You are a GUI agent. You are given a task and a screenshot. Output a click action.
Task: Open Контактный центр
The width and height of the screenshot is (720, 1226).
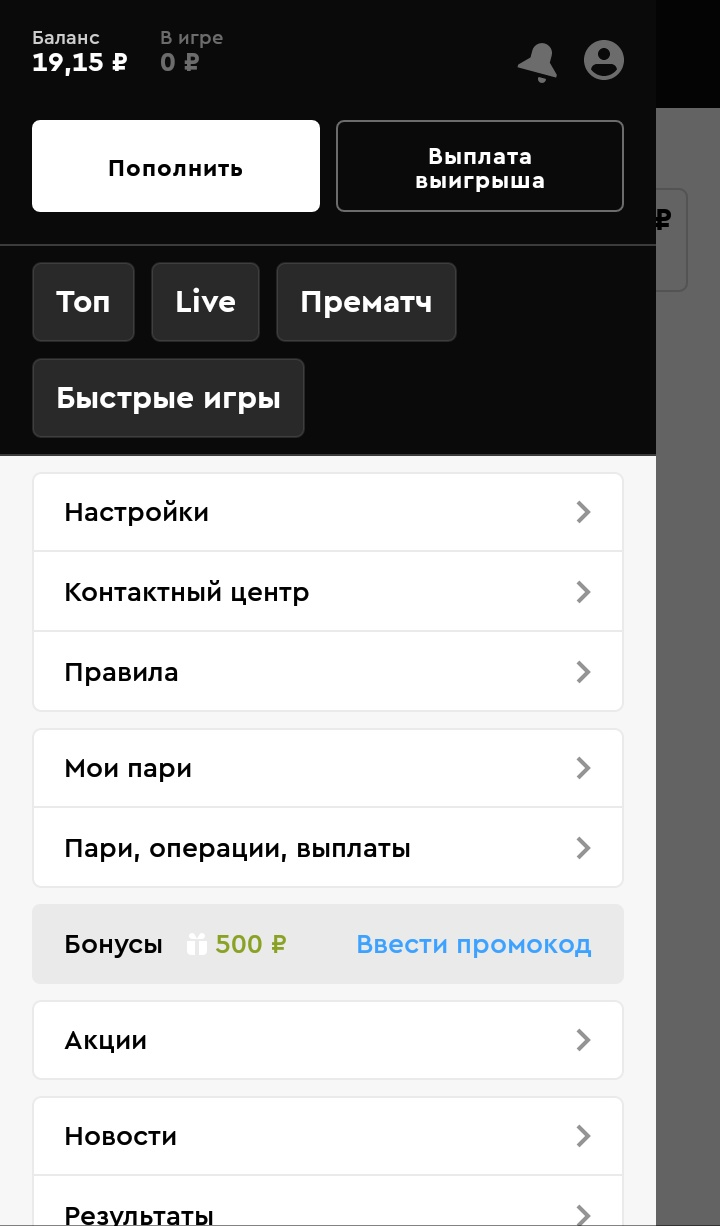328,592
